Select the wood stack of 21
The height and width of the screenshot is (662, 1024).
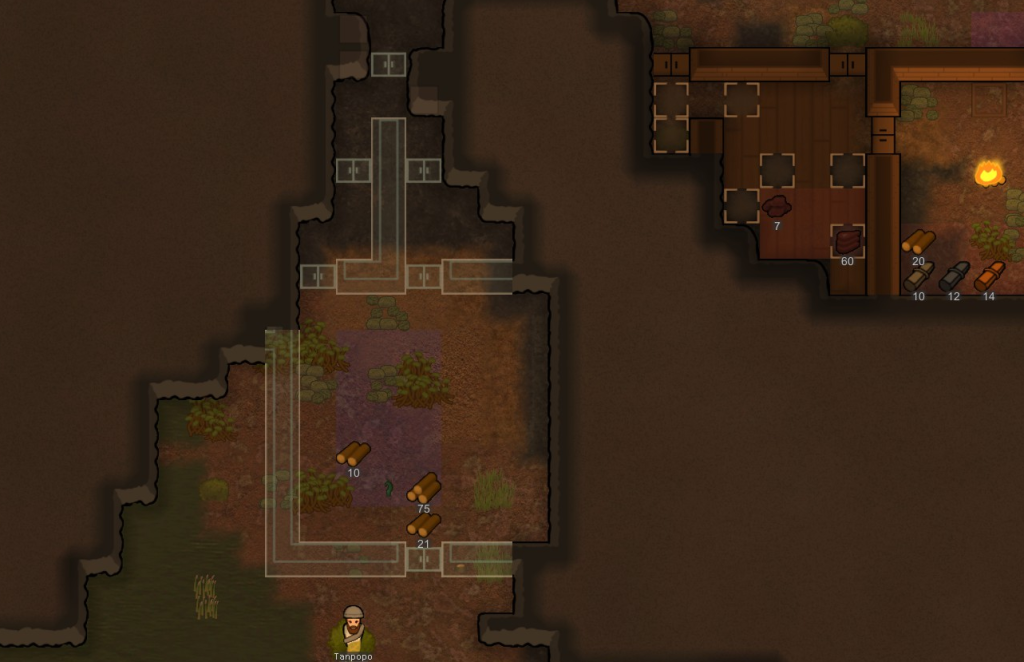click(x=423, y=525)
